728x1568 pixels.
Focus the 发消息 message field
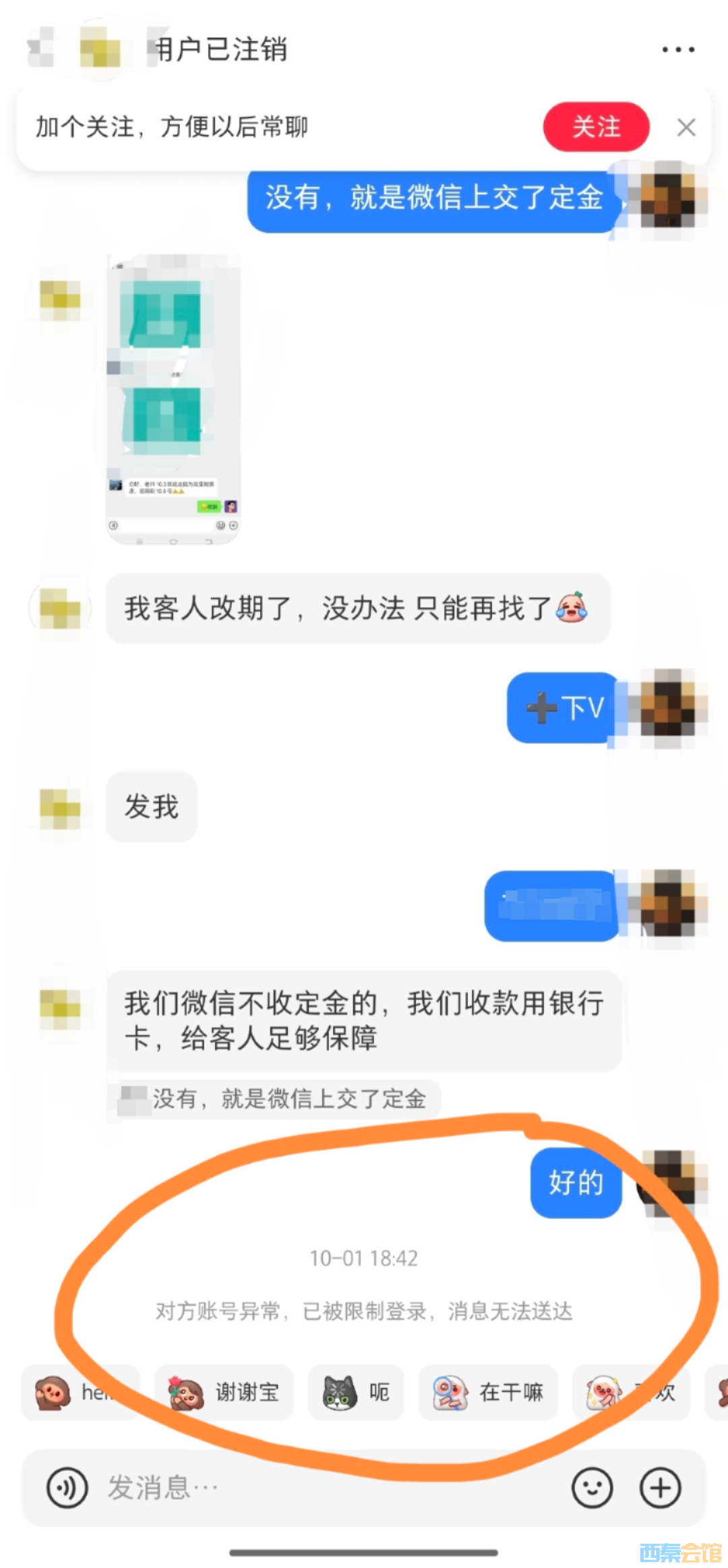coord(324,1488)
